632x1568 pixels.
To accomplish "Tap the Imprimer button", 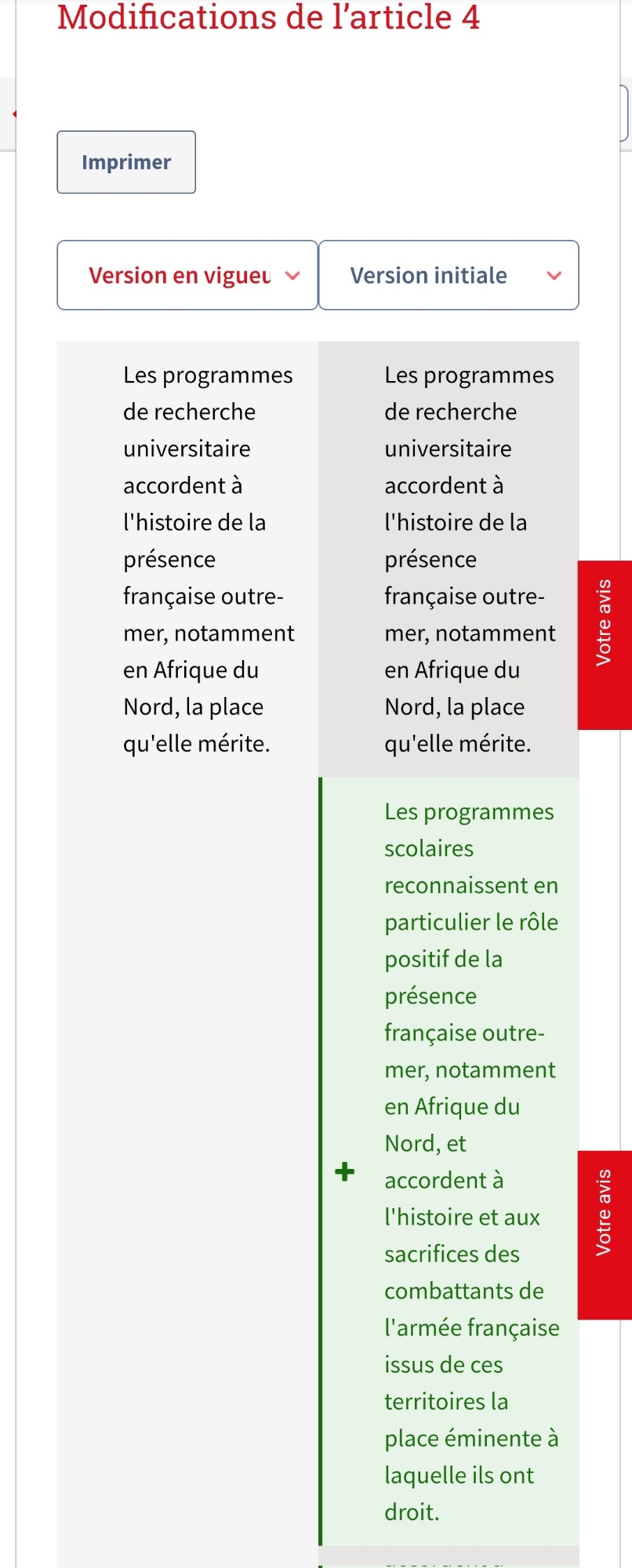I will [126, 162].
